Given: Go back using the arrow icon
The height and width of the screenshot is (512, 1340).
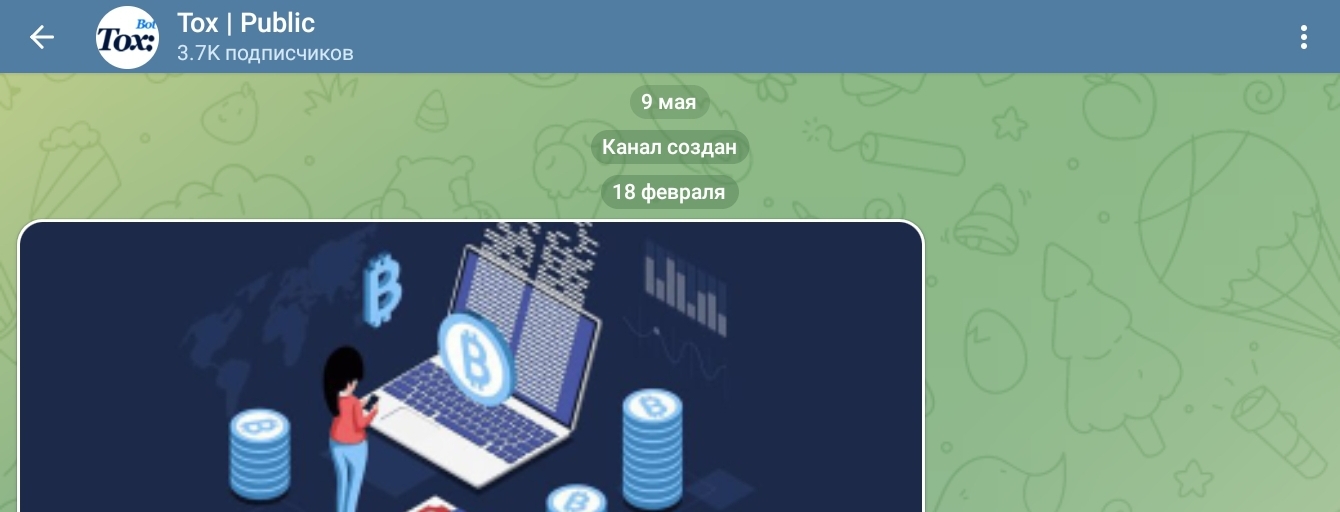Looking at the screenshot, I should [41, 37].
